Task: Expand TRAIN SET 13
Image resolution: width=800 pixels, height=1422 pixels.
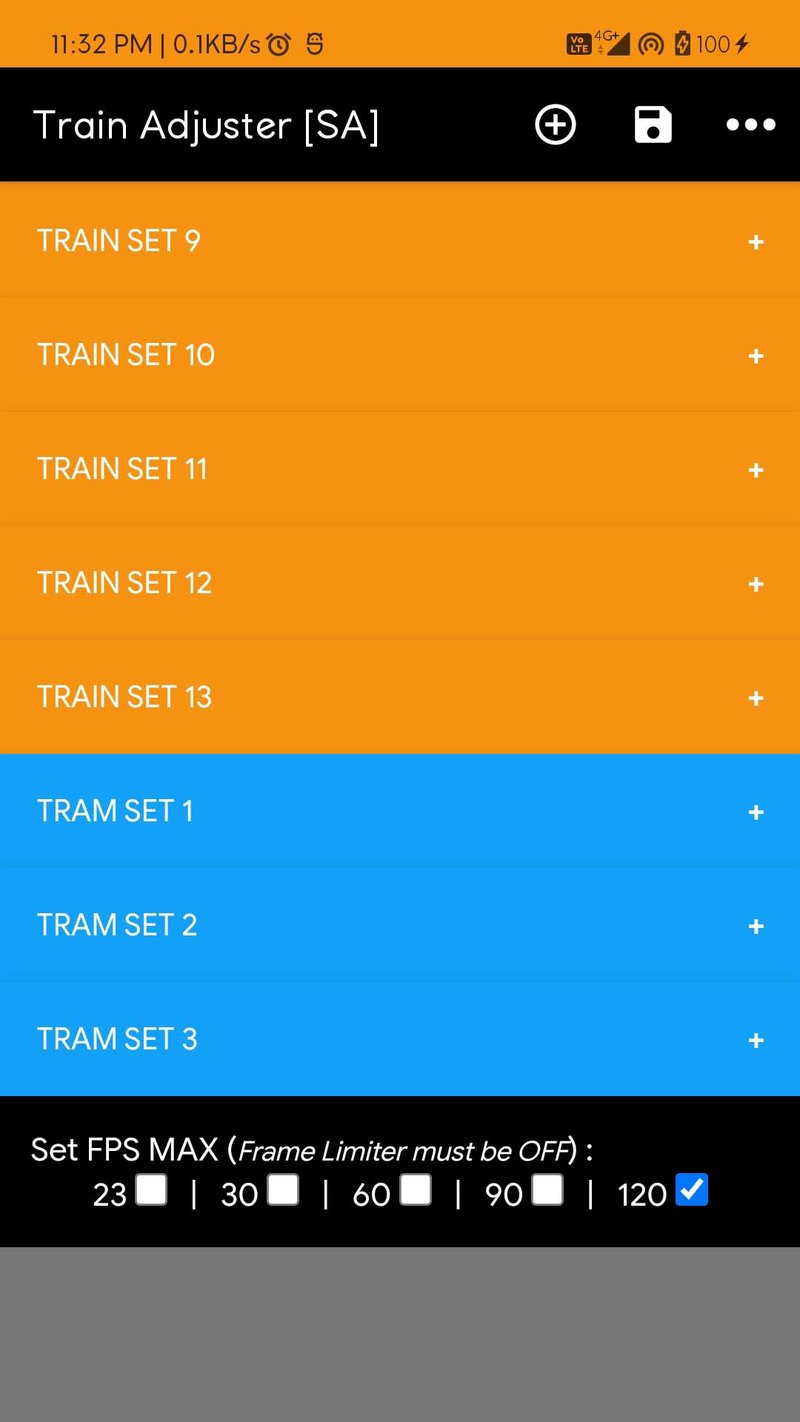Action: click(400, 696)
